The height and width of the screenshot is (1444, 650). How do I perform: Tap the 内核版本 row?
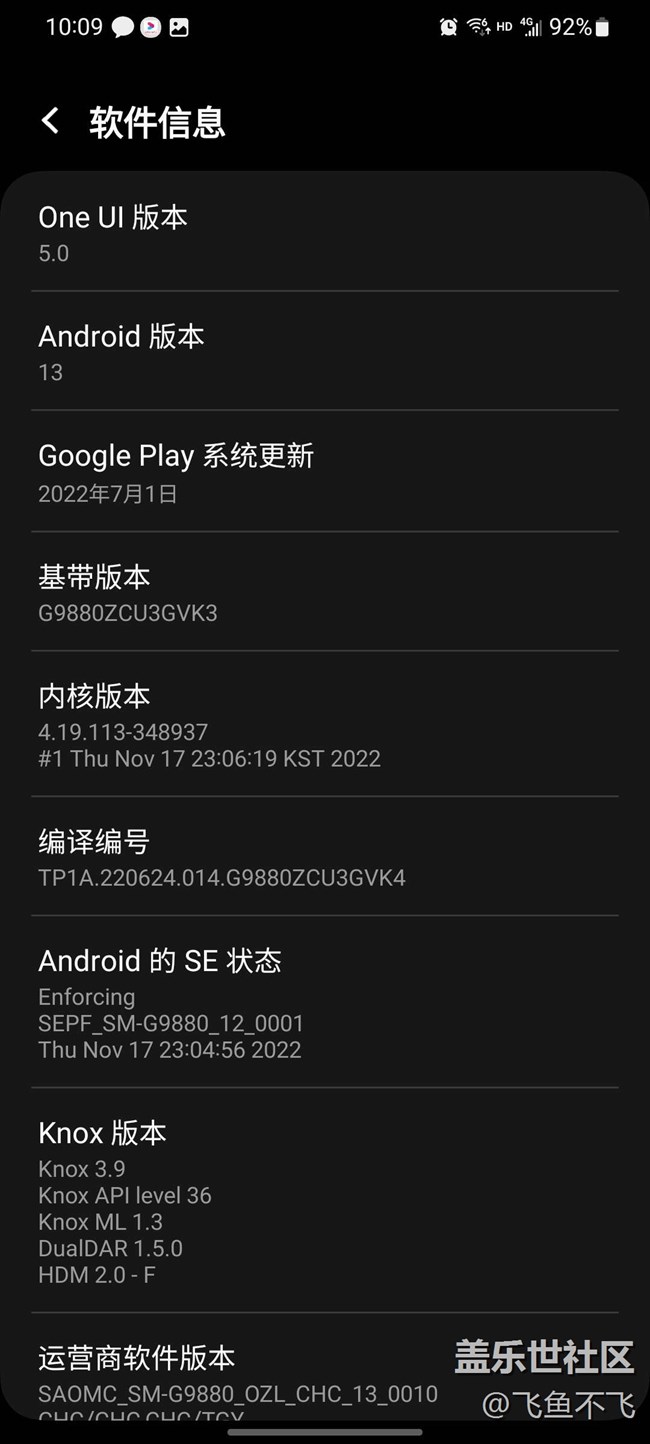coord(324,725)
